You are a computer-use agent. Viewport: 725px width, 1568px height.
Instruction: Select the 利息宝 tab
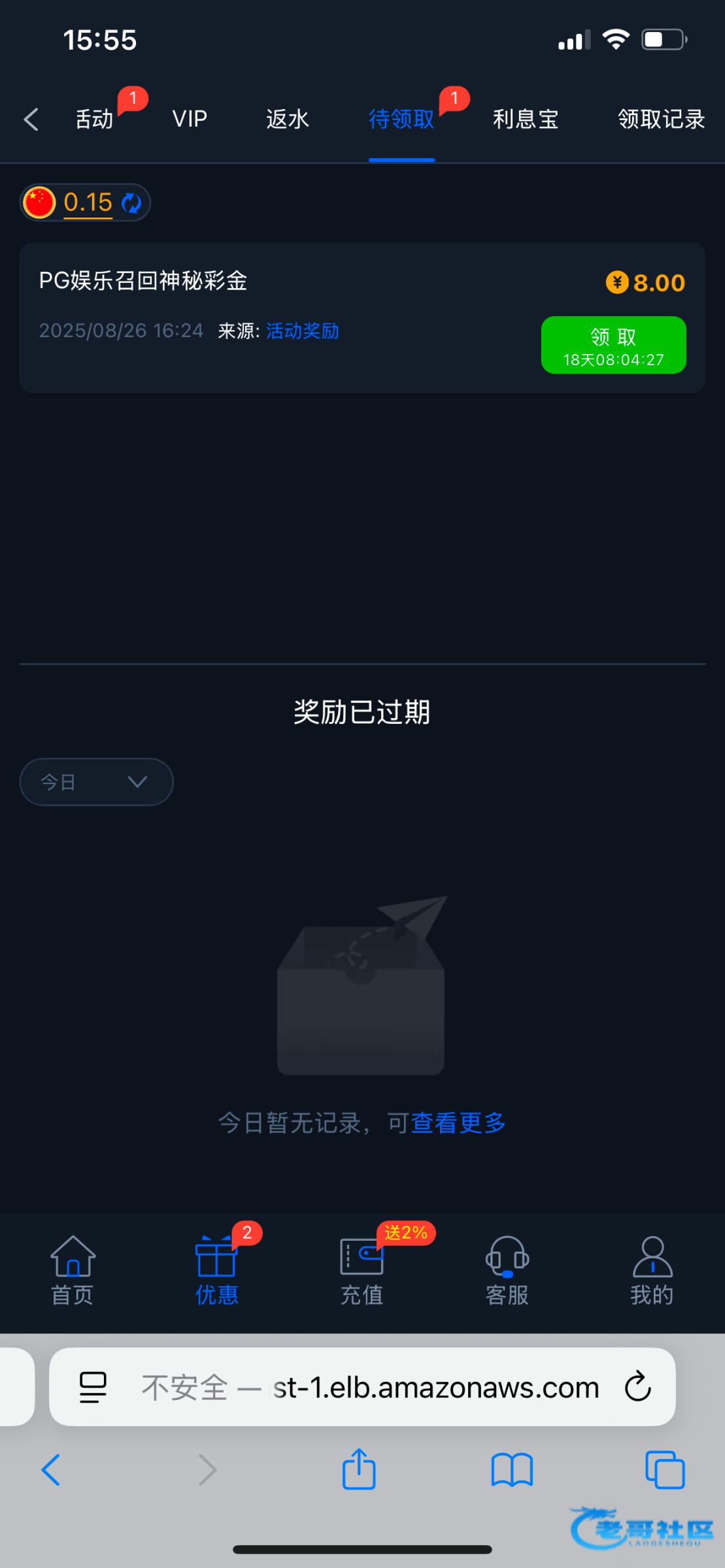pyautogui.click(x=525, y=120)
